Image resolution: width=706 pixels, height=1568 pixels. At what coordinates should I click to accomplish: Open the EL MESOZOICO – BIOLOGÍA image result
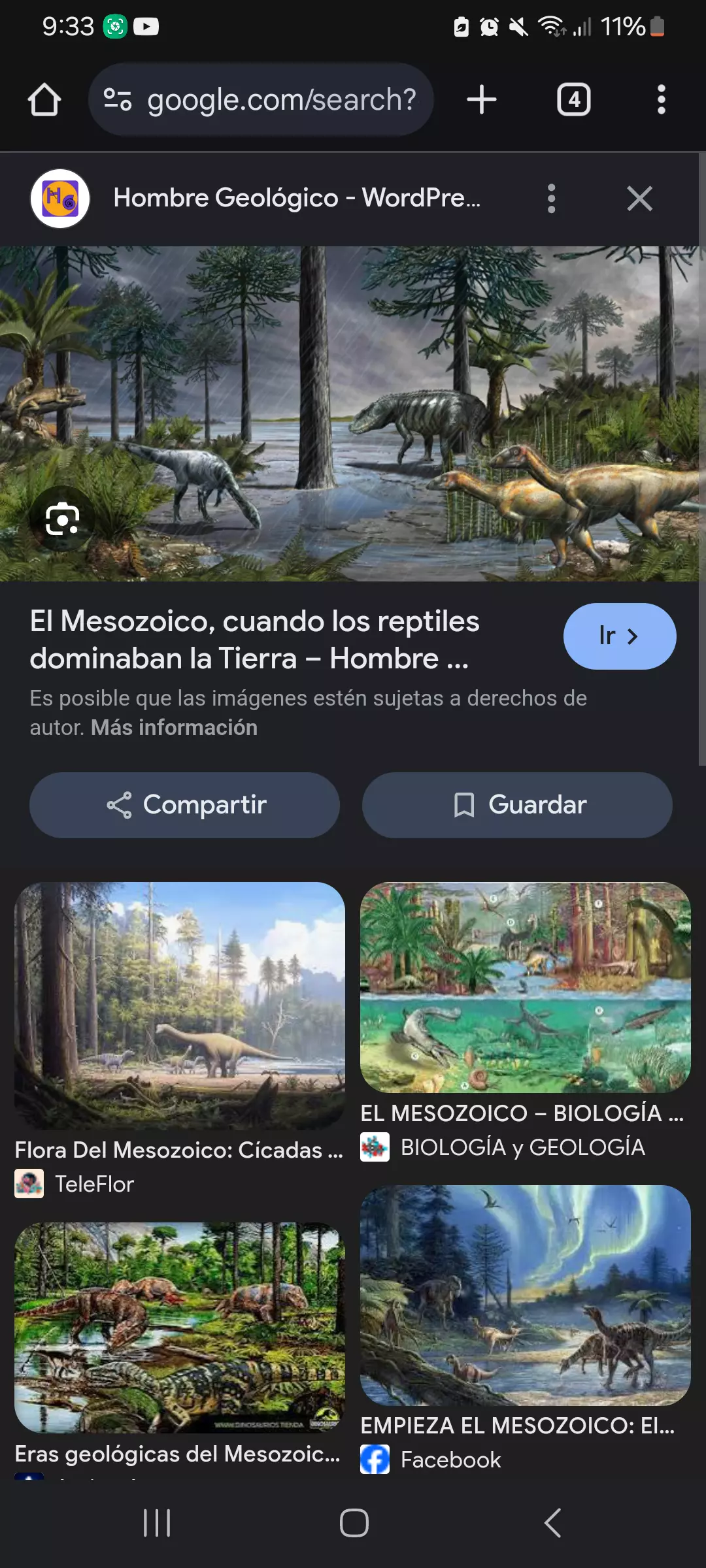click(x=525, y=988)
